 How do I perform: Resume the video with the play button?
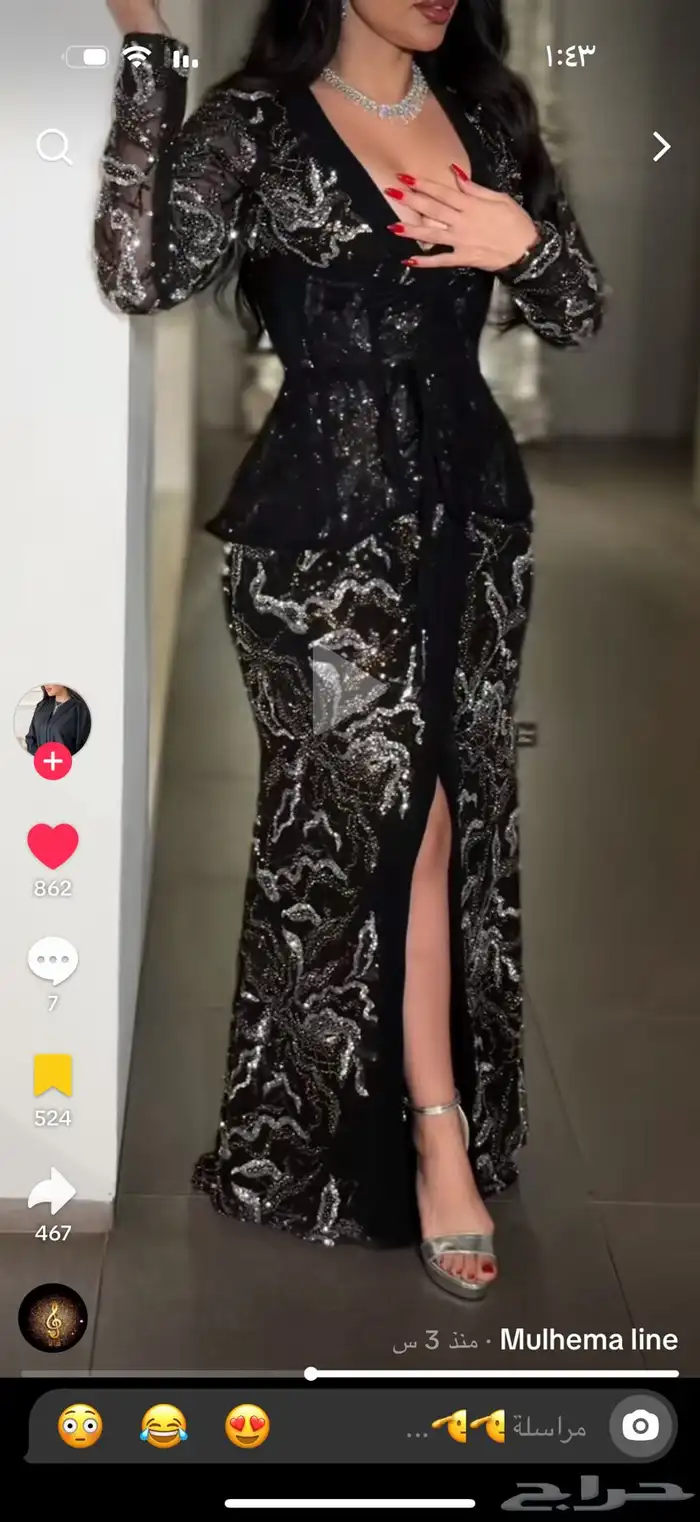[347, 689]
